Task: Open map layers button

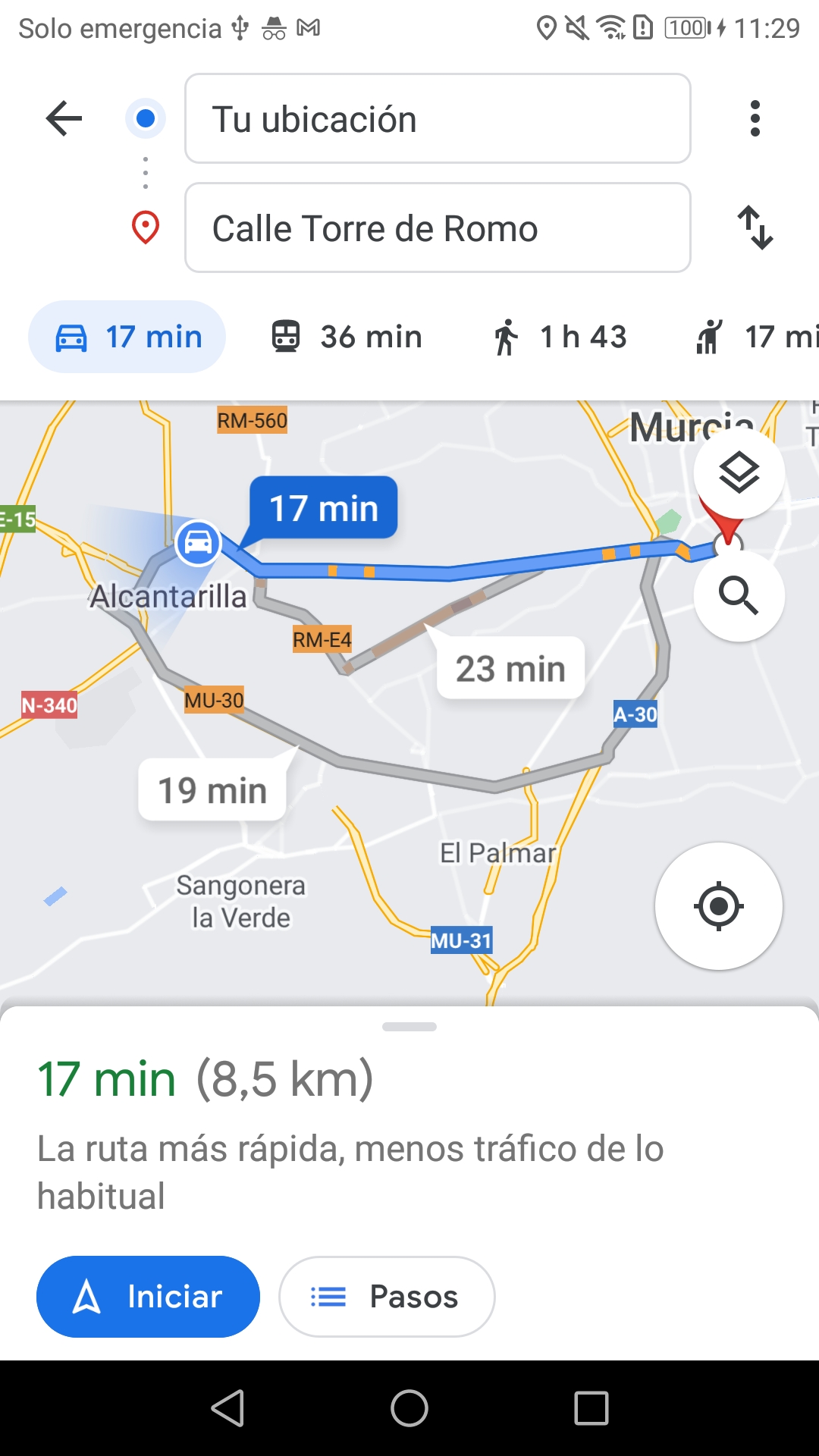Action: coord(739,473)
